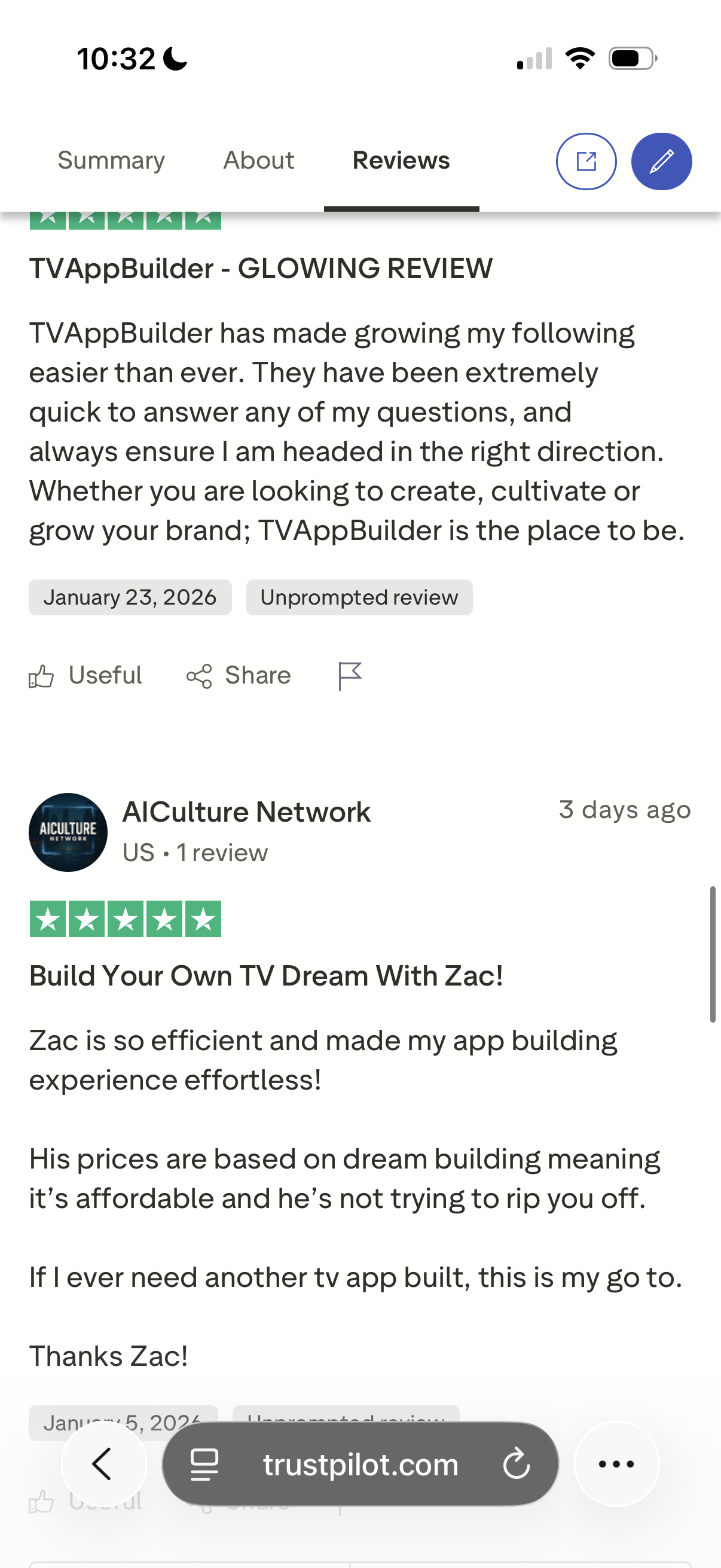721x1568 pixels.
Task: Tap the five-star rating on Zac's review
Action: pyautogui.click(x=126, y=919)
